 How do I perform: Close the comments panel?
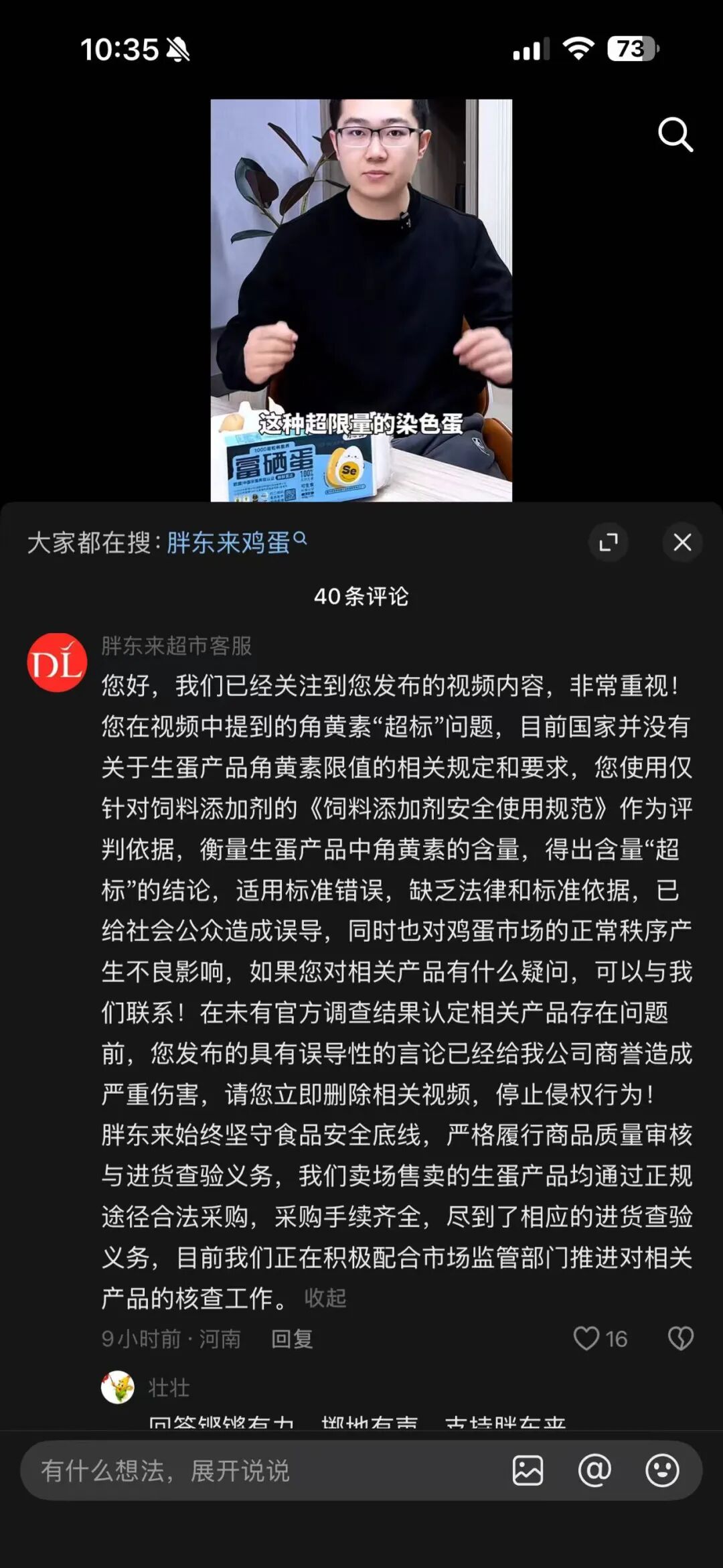(x=682, y=542)
